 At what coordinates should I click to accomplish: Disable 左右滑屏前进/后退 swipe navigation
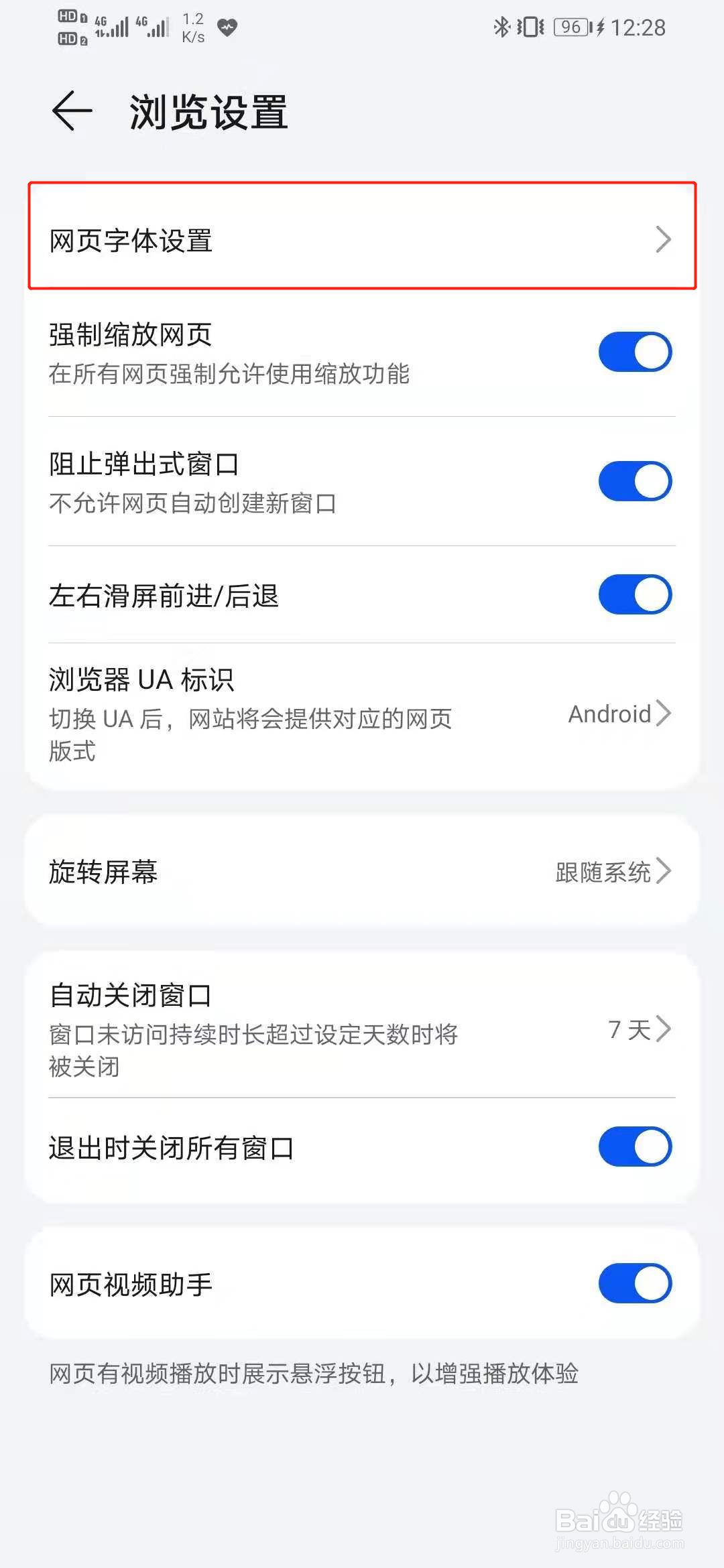point(634,594)
